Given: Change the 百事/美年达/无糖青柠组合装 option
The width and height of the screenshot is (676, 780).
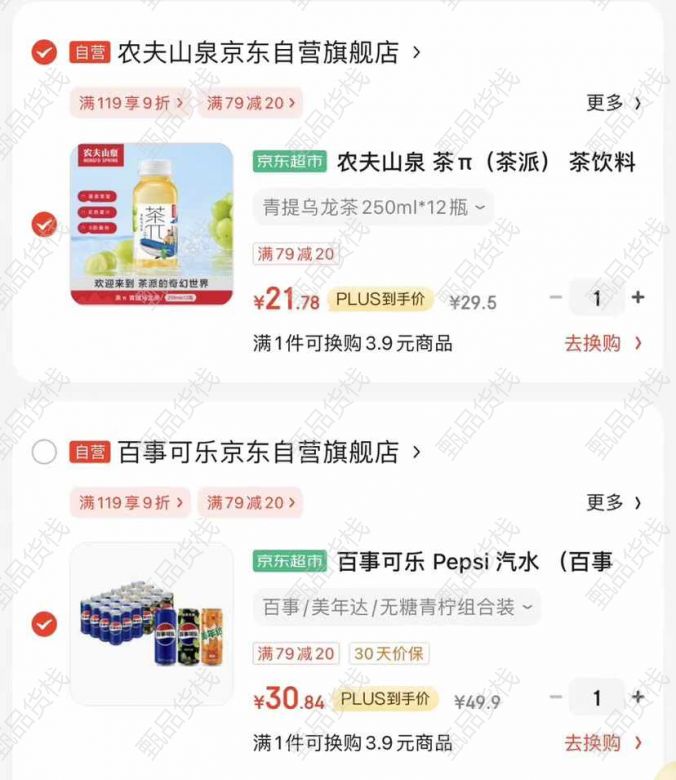Looking at the screenshot, I should pyautogui.click(x=397, y=607).
